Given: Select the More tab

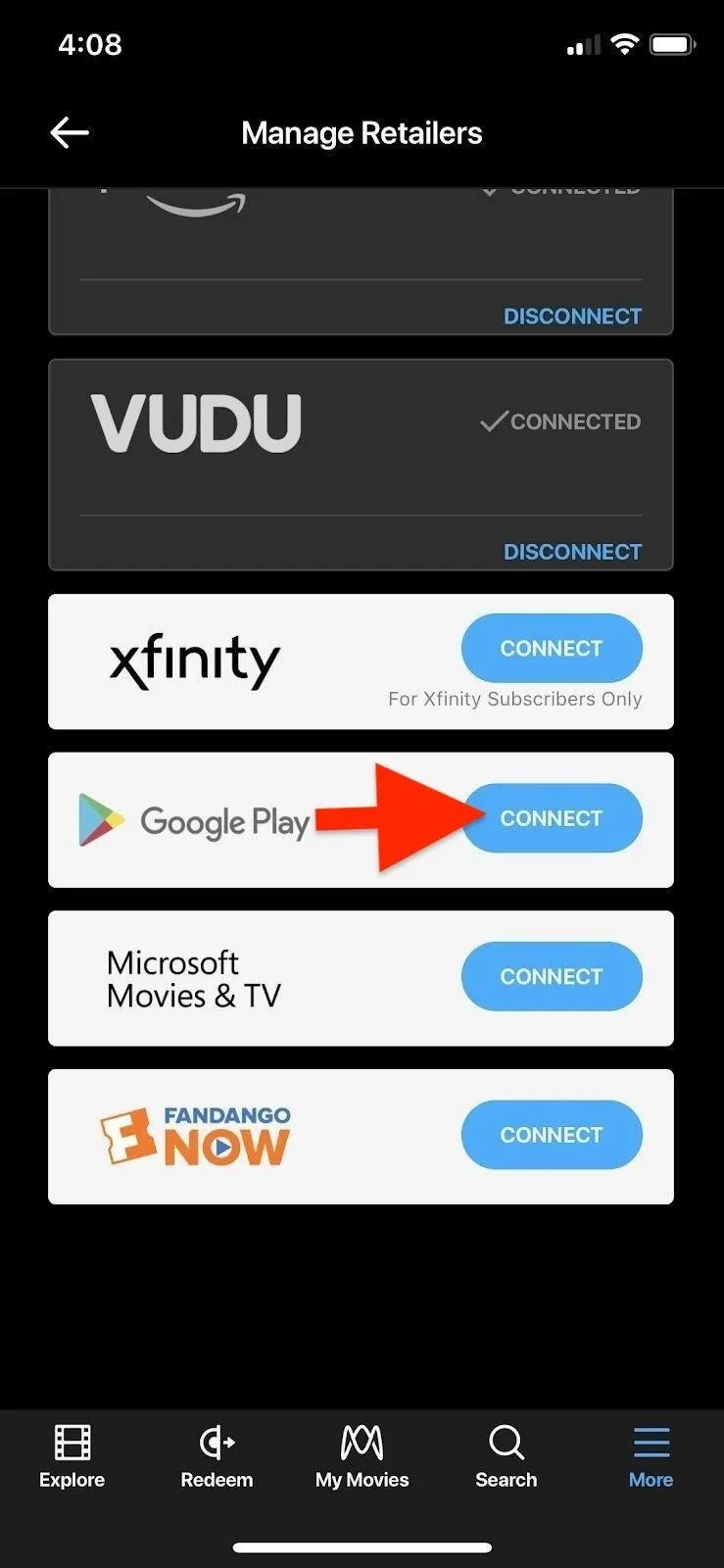Looking at the screenshot, I should click(x=652, y=1457).
